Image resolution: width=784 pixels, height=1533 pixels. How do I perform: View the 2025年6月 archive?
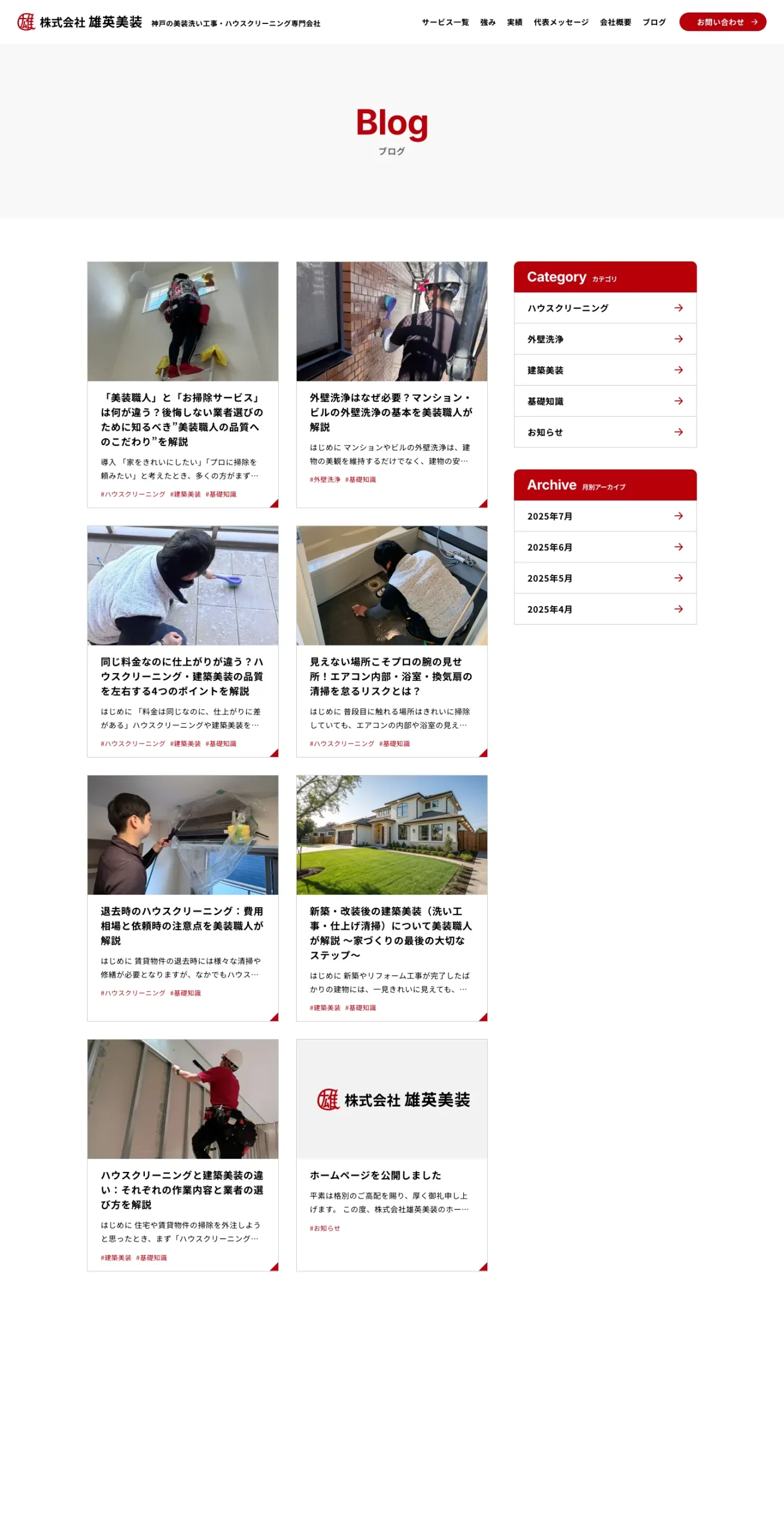tap(604, 547)
